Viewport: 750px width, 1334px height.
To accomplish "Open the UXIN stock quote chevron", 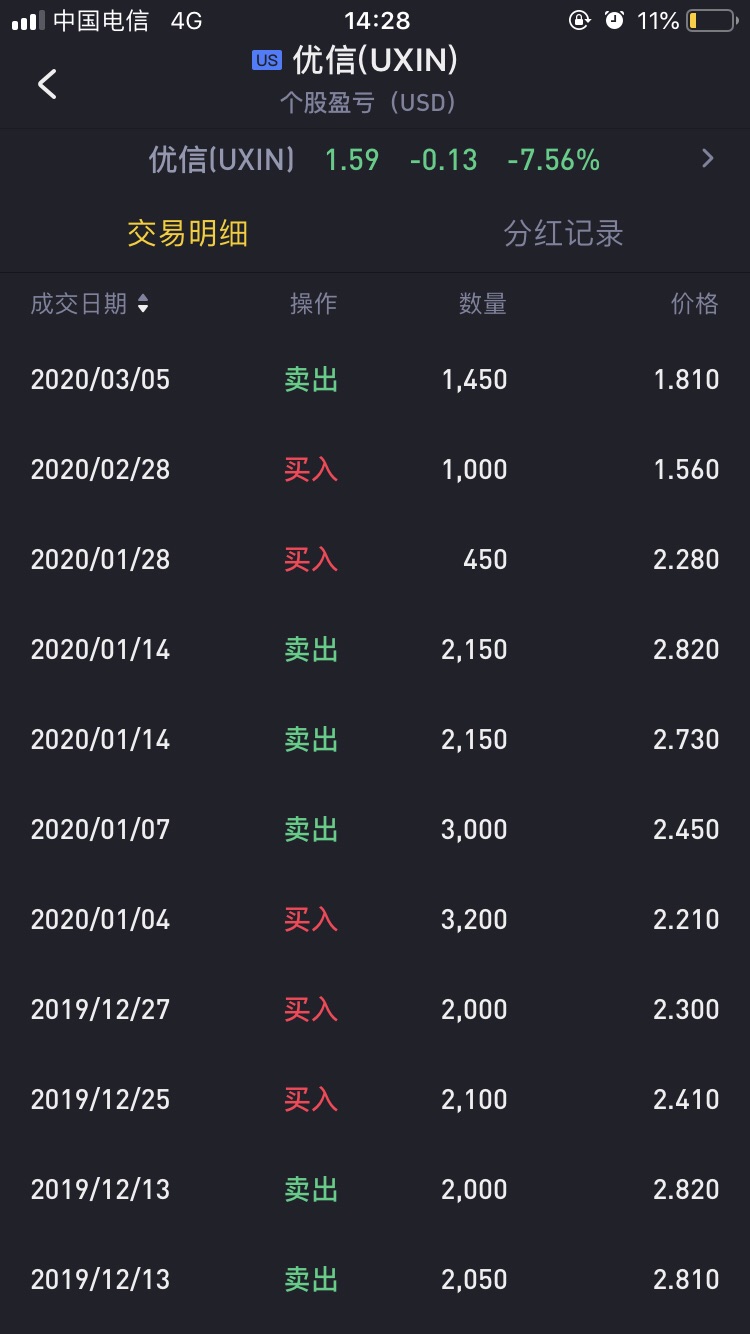I will pos(708,158).
